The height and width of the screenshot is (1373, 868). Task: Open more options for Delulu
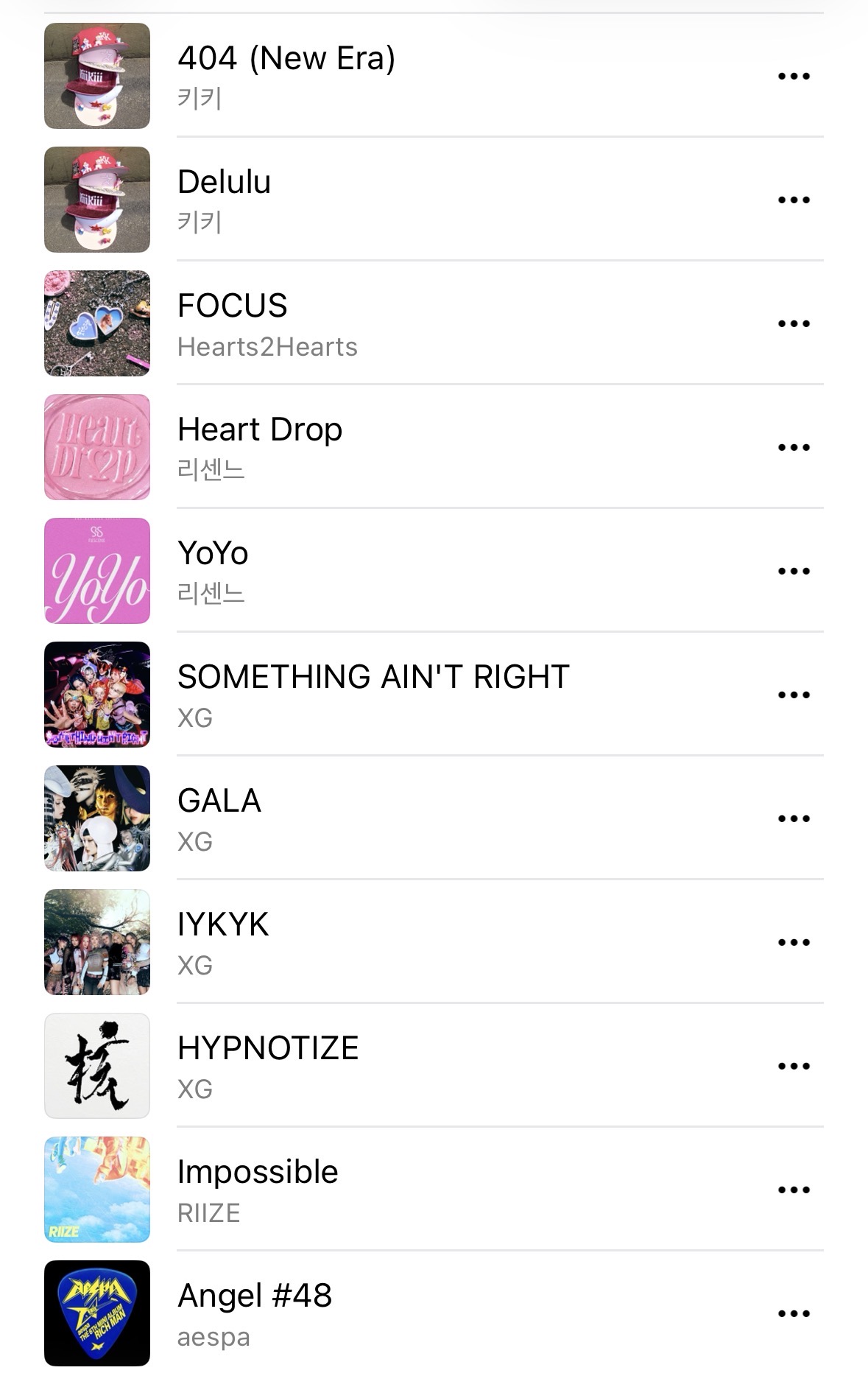tap(794, 200)
